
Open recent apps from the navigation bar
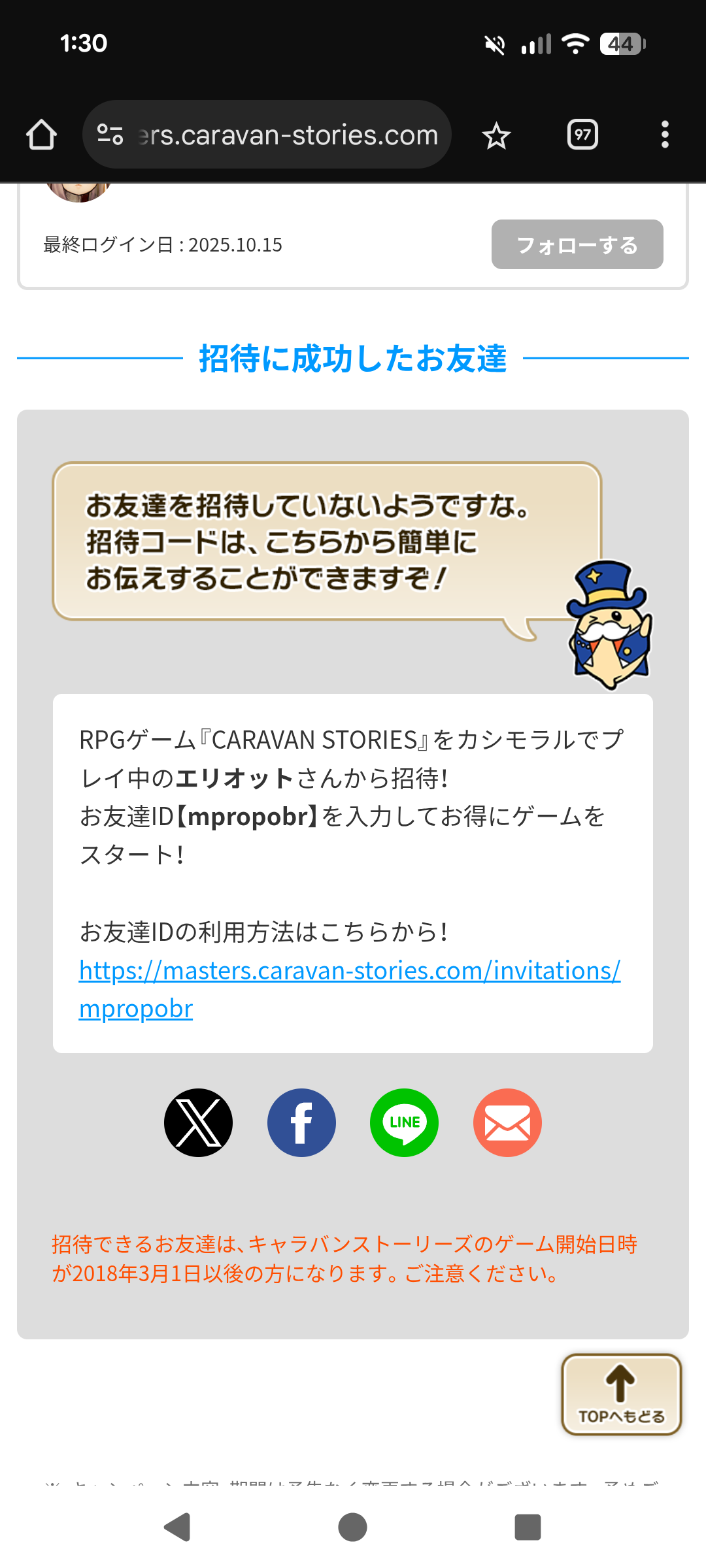[528, 1527]
